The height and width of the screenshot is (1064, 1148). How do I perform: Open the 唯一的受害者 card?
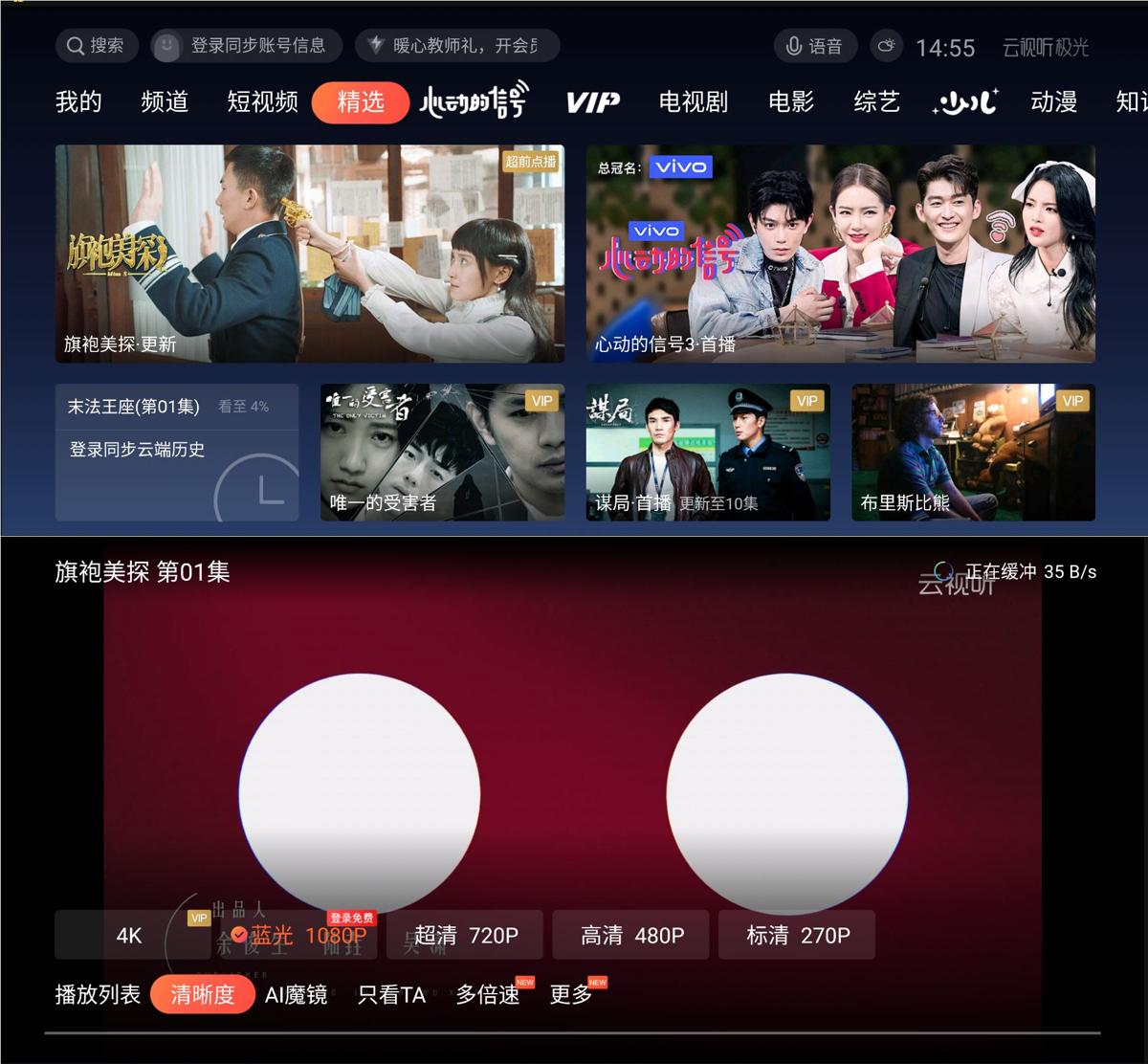click(442, 453)
